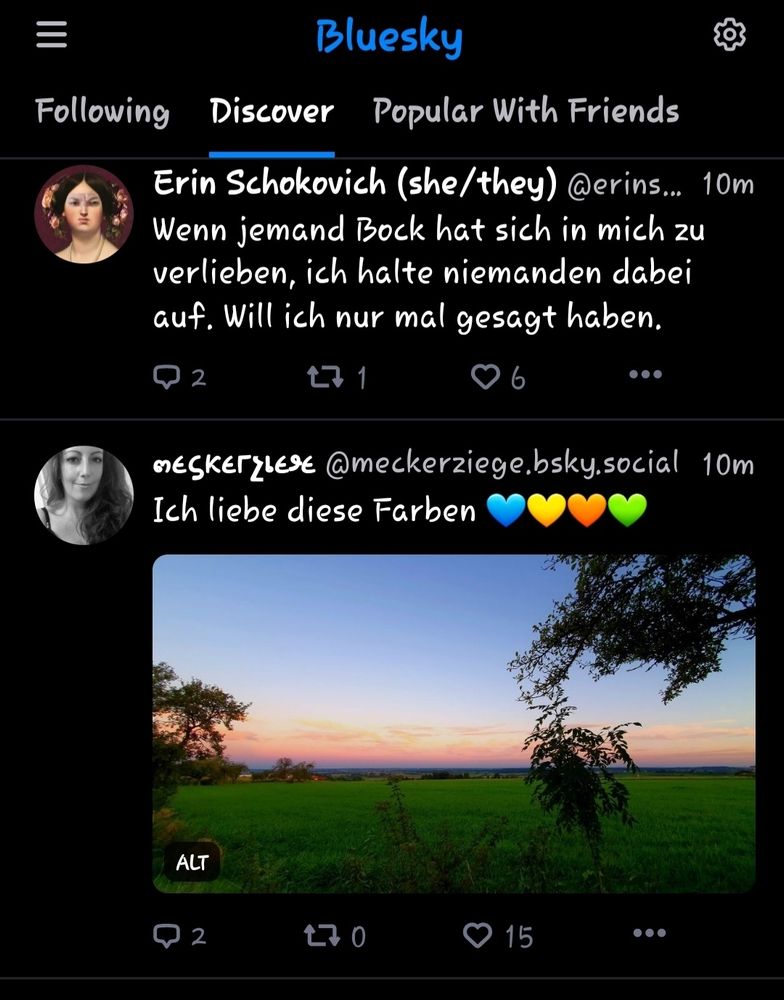Viewport: 784px width, 1000px height.
Task: Like Erin Schokovich's post
Action: pos(487,375)
